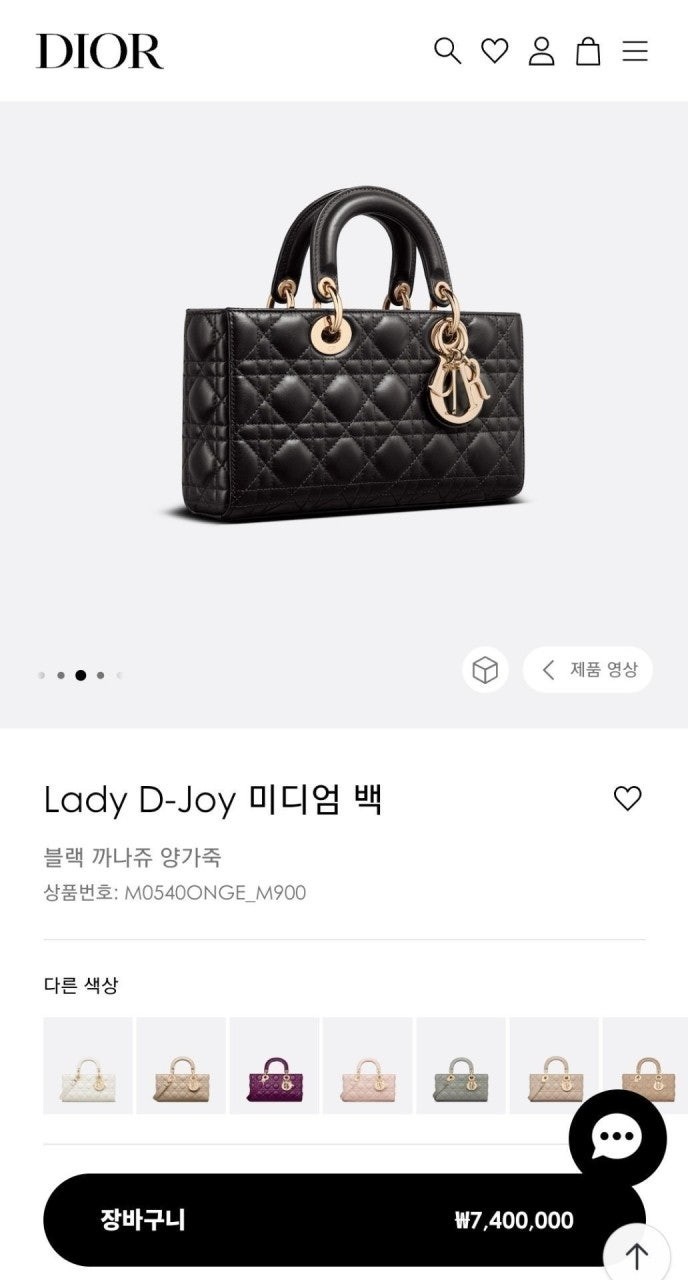
Task: Add to cart with 장바구니 button
Action: click(300, 1220)
